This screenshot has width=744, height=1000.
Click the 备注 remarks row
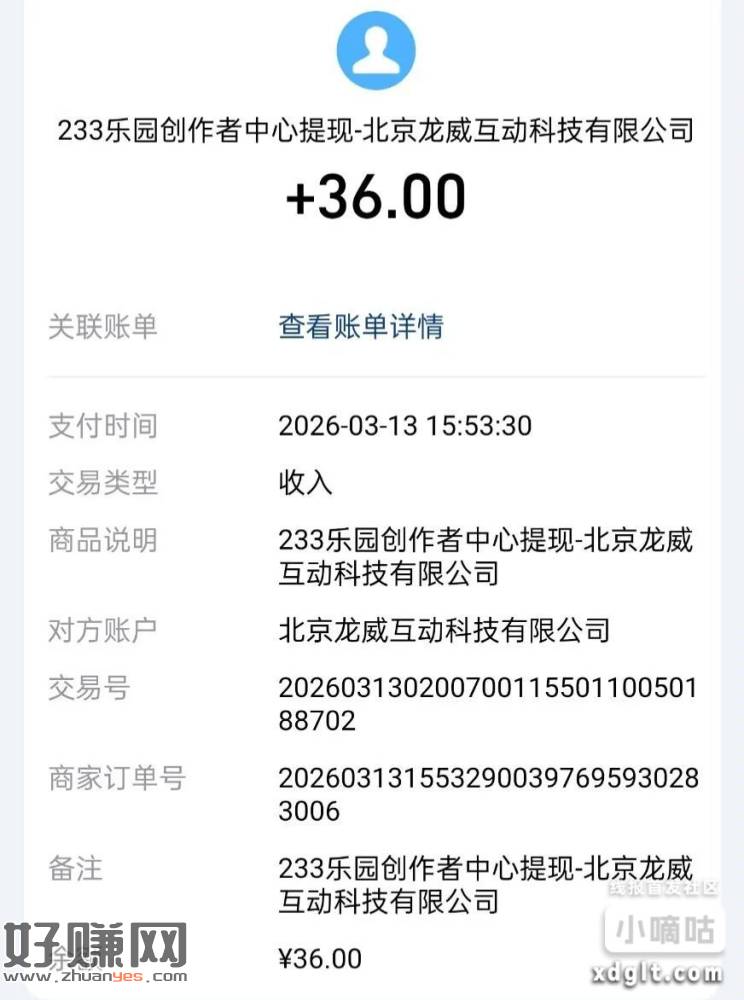[x=78, y=870]
